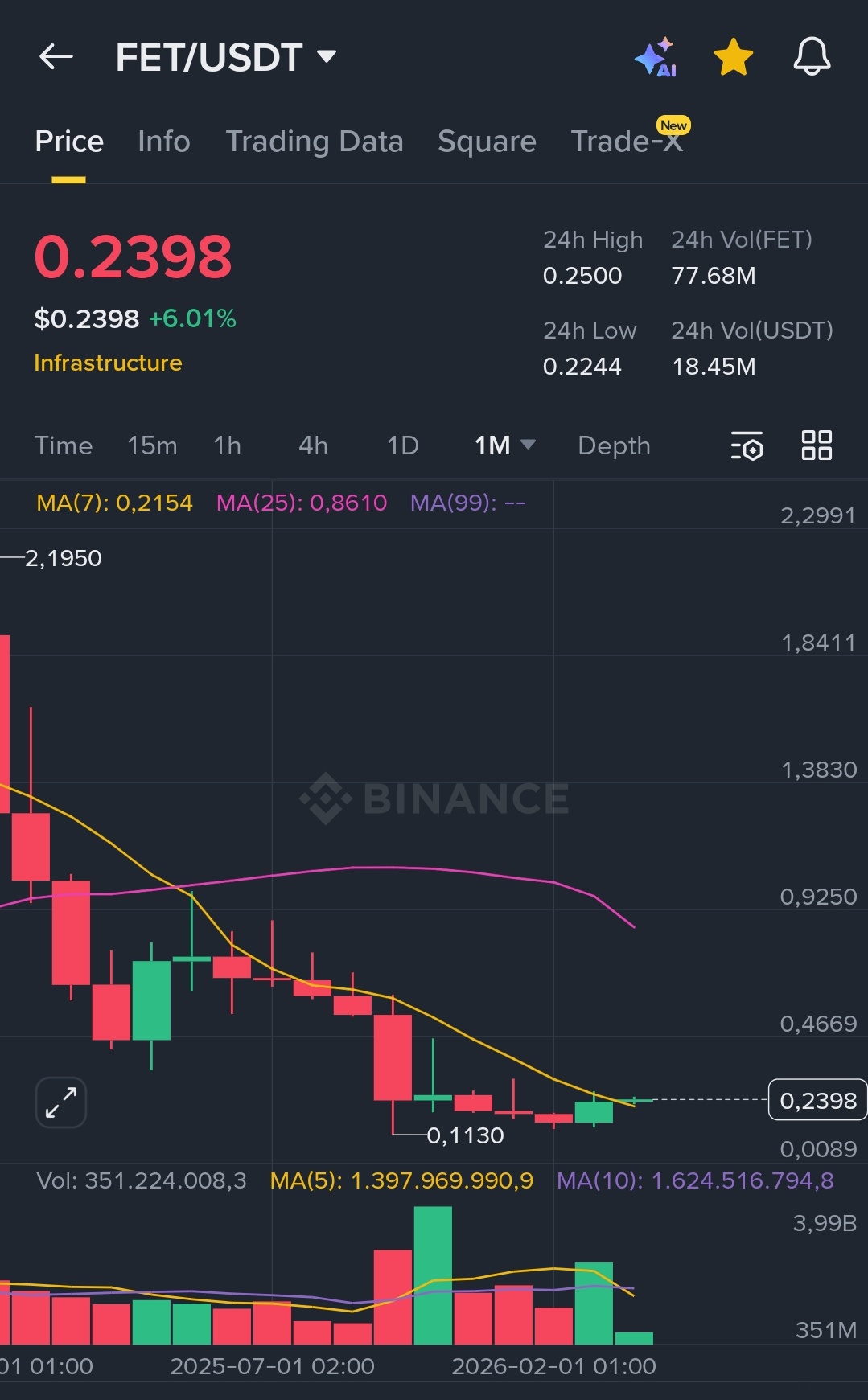This screenshot has height=1400, width=868.
Task: Open the Infrastructure category link
Action: [x=108, y=363]
